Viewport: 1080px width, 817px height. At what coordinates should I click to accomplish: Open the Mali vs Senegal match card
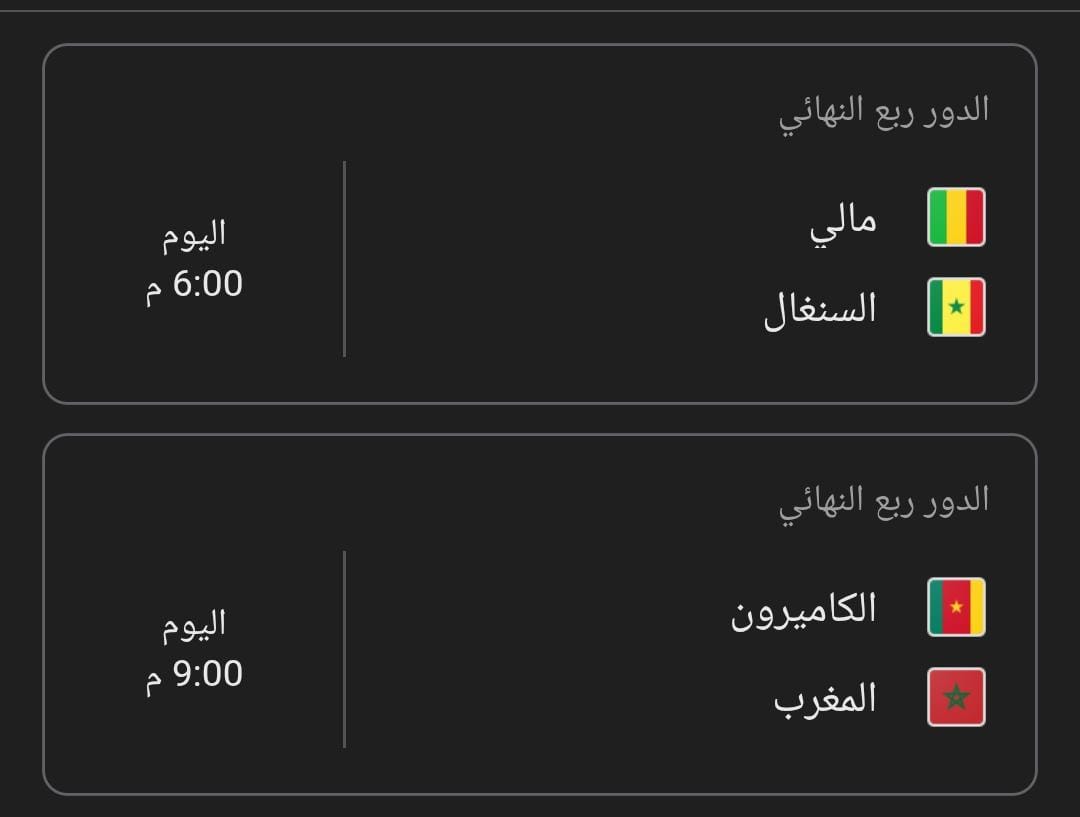coord(540,224)
